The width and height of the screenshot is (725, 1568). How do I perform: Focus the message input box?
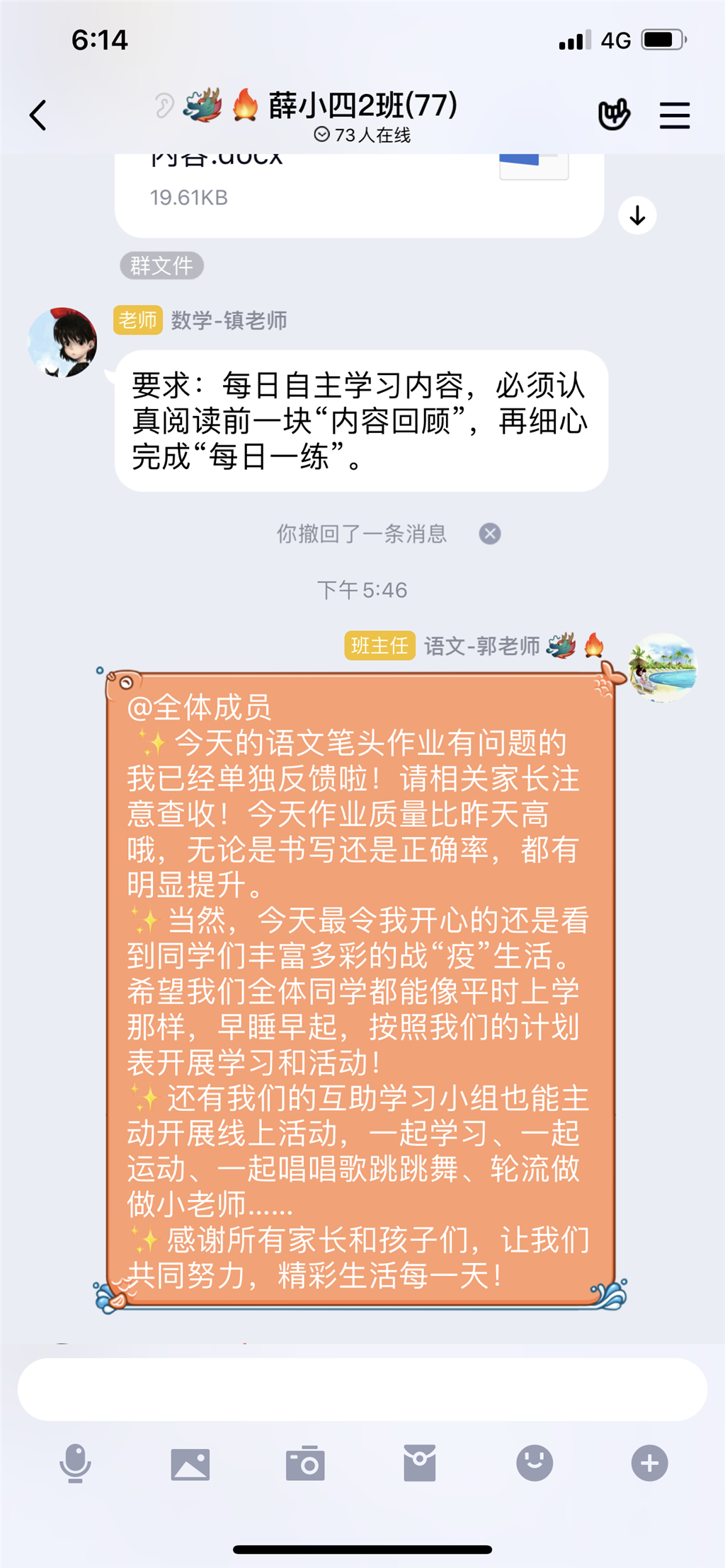click(362, 1389)
